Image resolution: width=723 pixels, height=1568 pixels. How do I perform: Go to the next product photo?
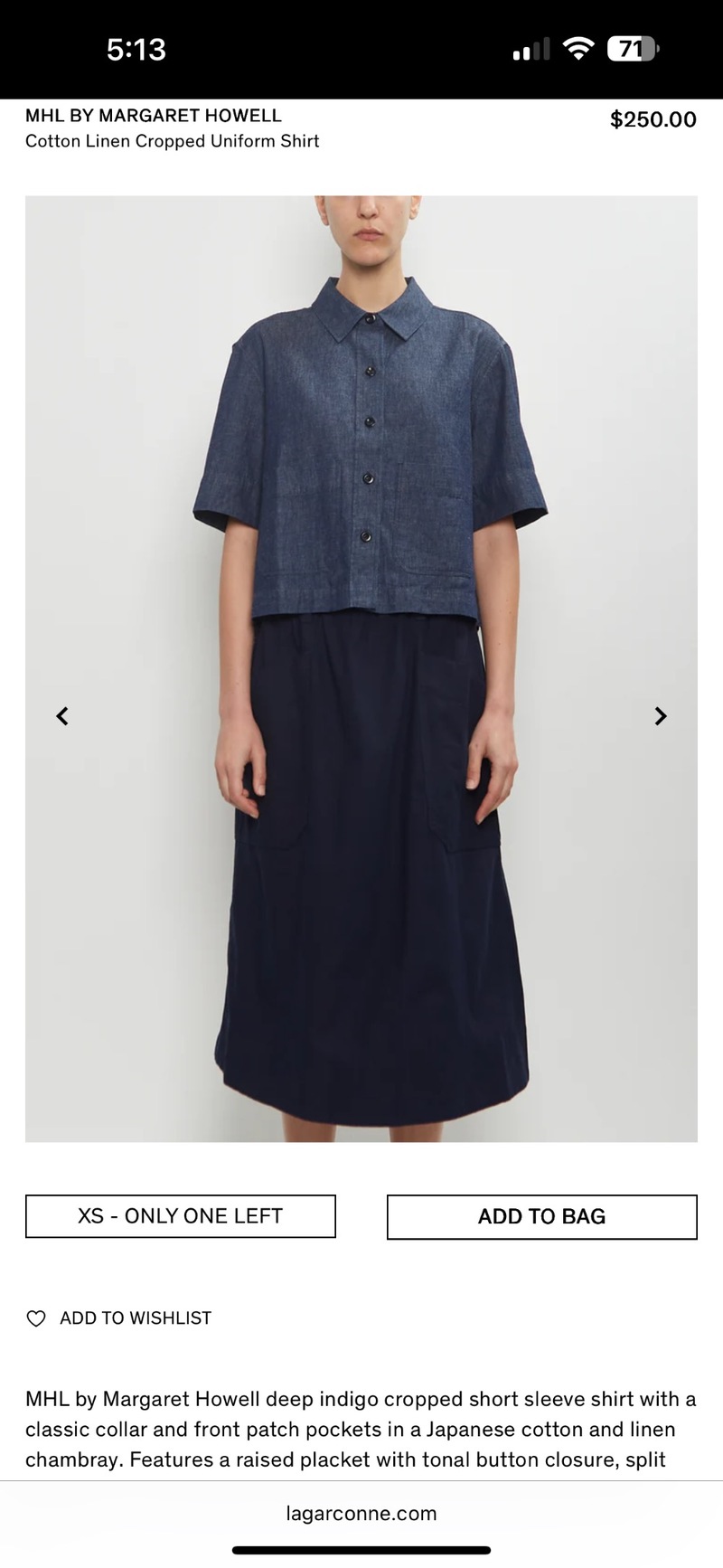[661, 716]
